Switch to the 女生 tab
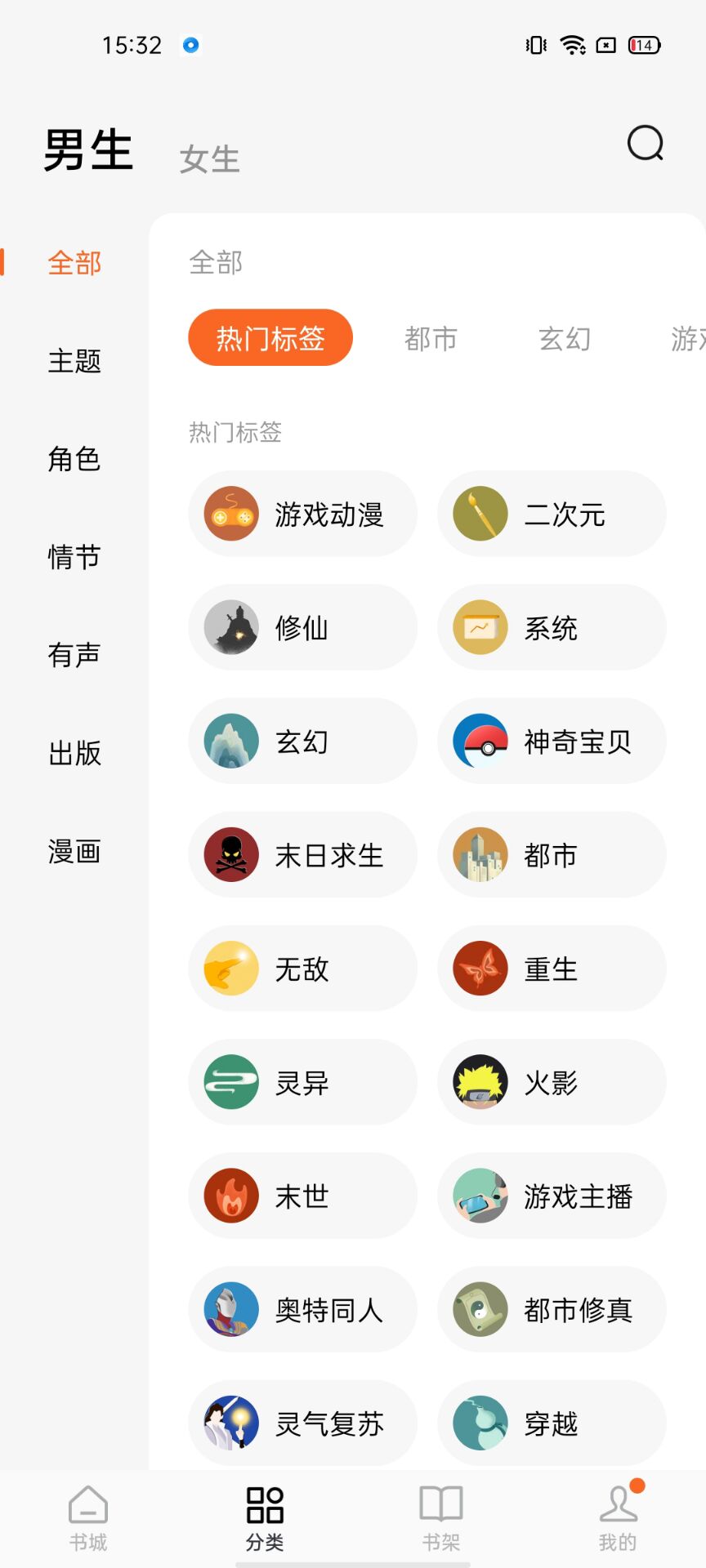706x1568 pixels. tap(210, 159)
